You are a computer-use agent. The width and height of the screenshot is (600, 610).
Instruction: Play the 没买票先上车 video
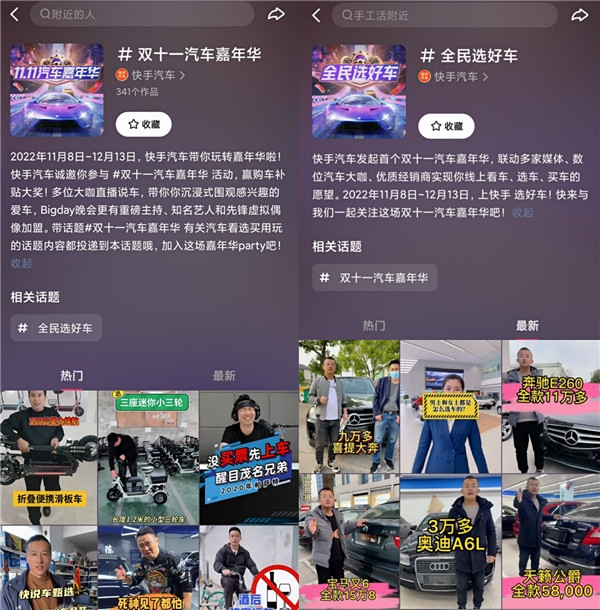click(x=248, y=455)
